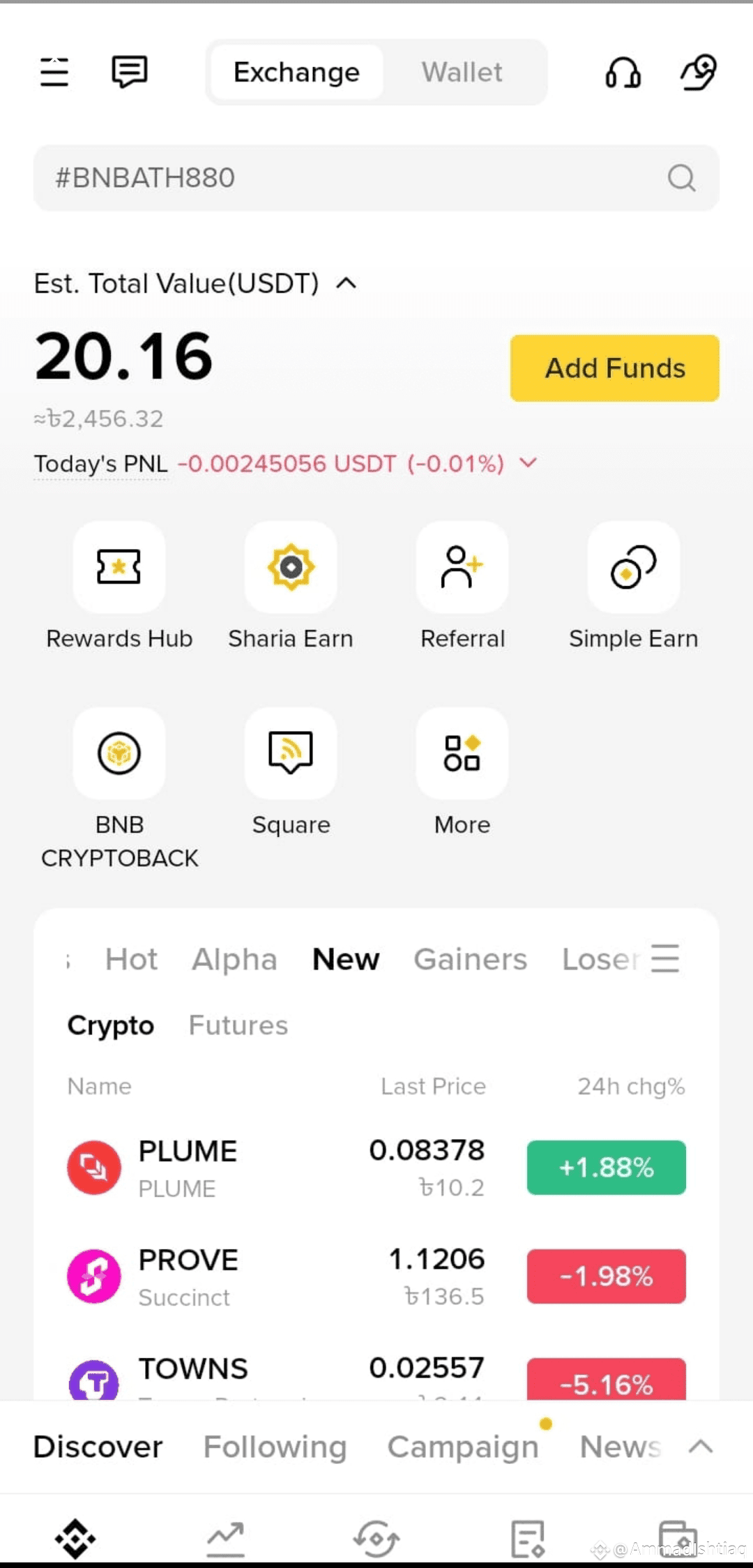Open Sharia Earn
753x1568 pixels.
click(291, 587)
